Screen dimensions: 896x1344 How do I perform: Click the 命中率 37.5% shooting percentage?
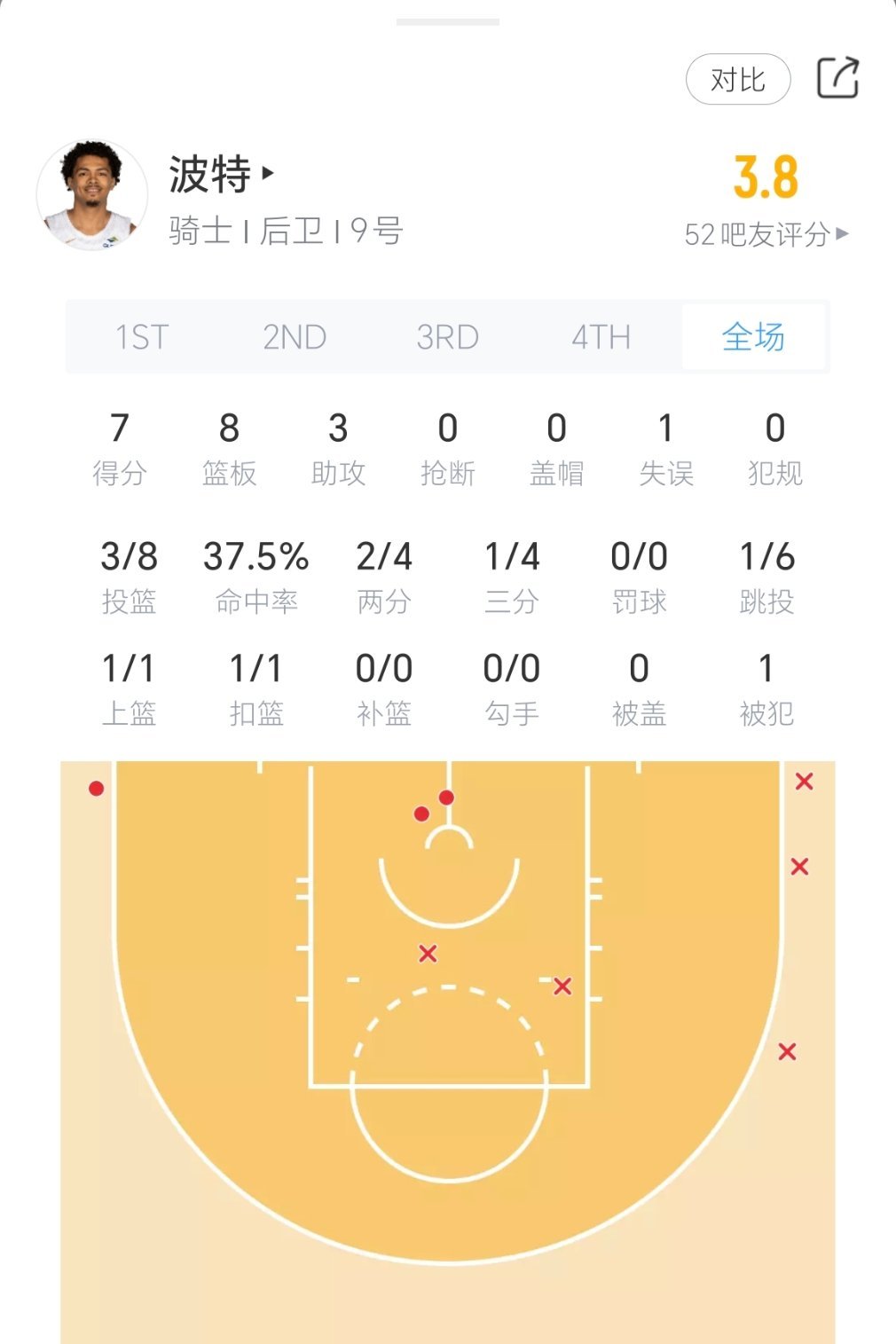[258, 557]
